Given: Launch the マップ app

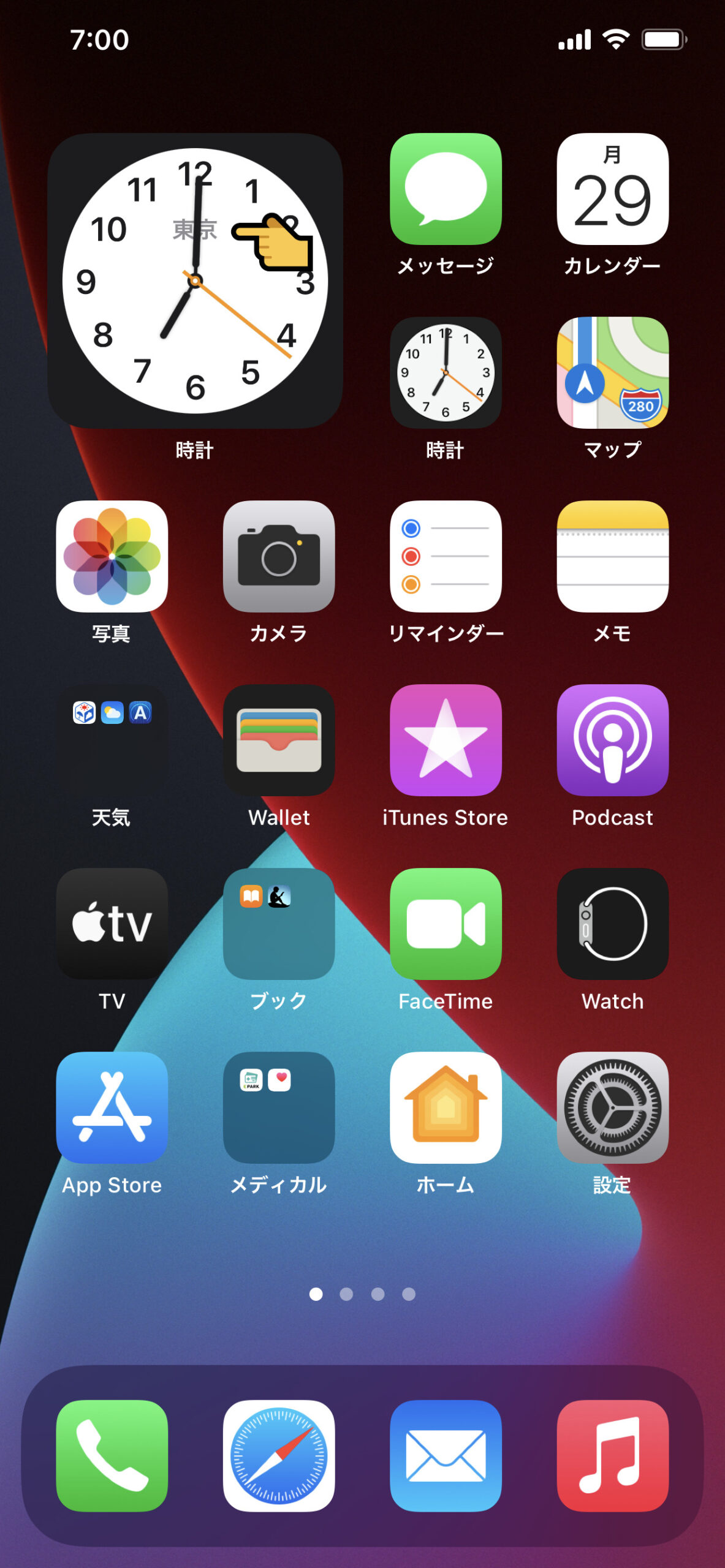Looking at the screenshot, I should [612, 372].
